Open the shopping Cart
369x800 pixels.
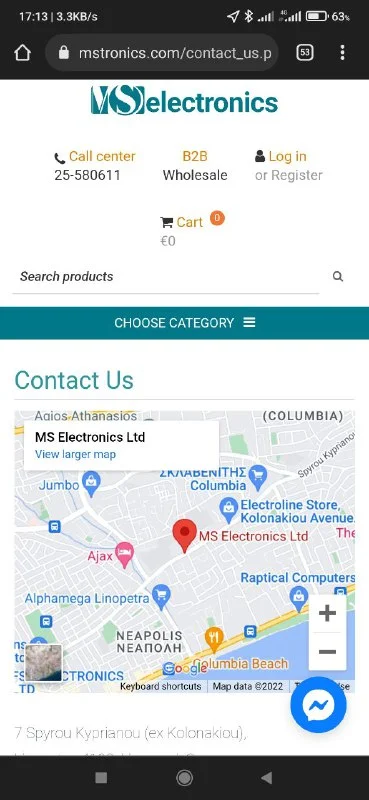(x=189, y=222)
